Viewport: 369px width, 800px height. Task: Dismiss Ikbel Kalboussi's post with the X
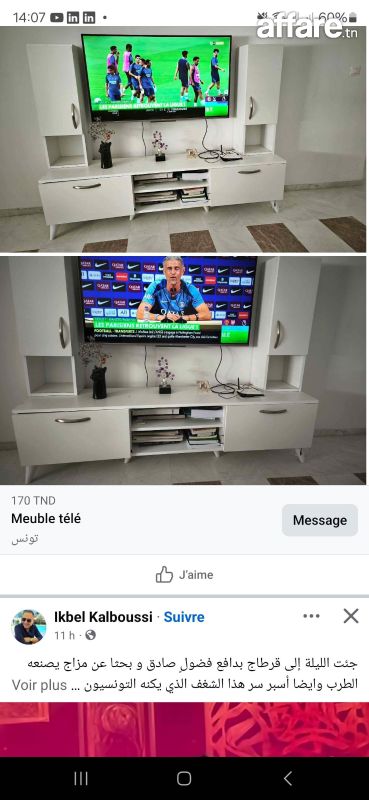tap(351, 616)
